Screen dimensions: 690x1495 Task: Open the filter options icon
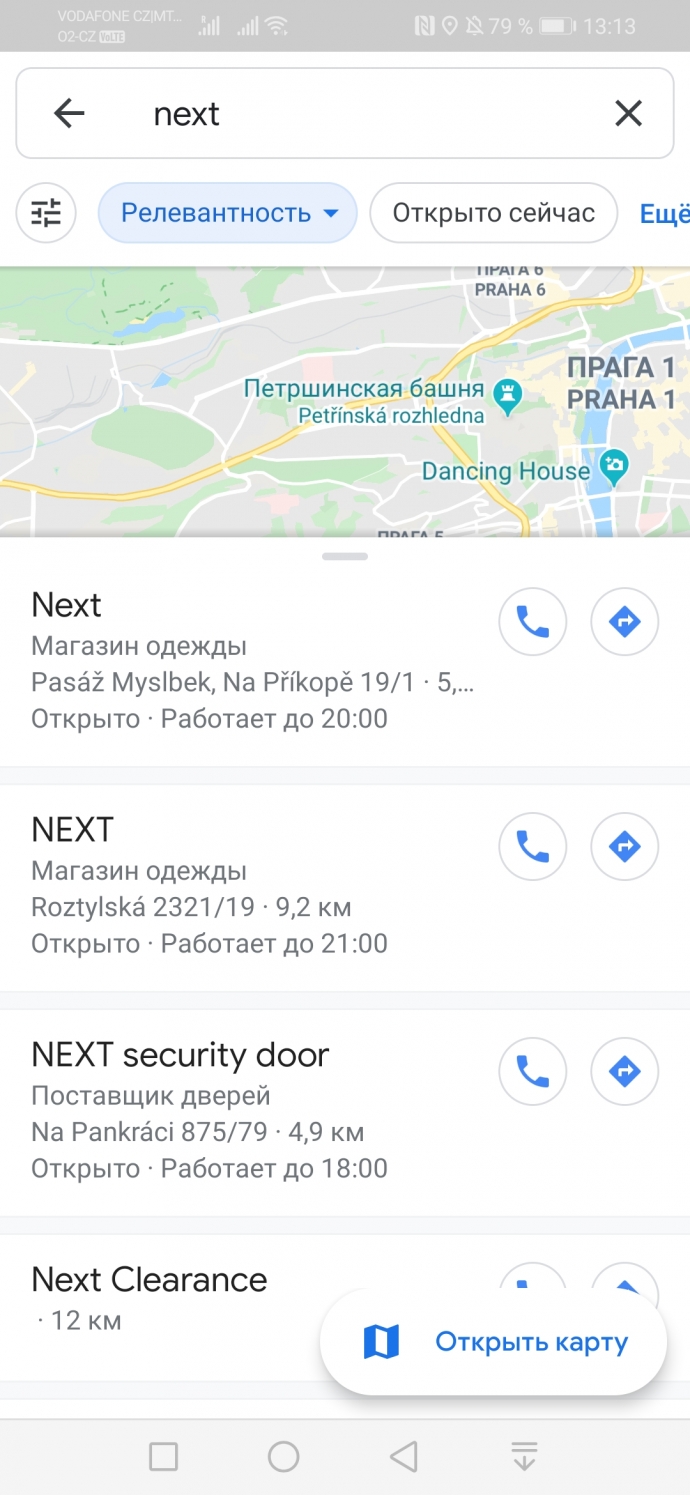pos(46,213)
